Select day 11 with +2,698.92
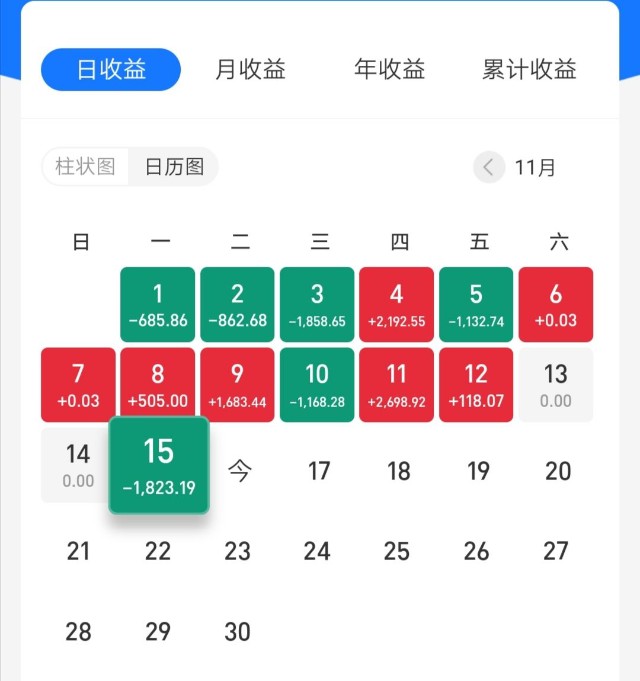The height and width of the screenshot is (681, 640). coord(397,384)
